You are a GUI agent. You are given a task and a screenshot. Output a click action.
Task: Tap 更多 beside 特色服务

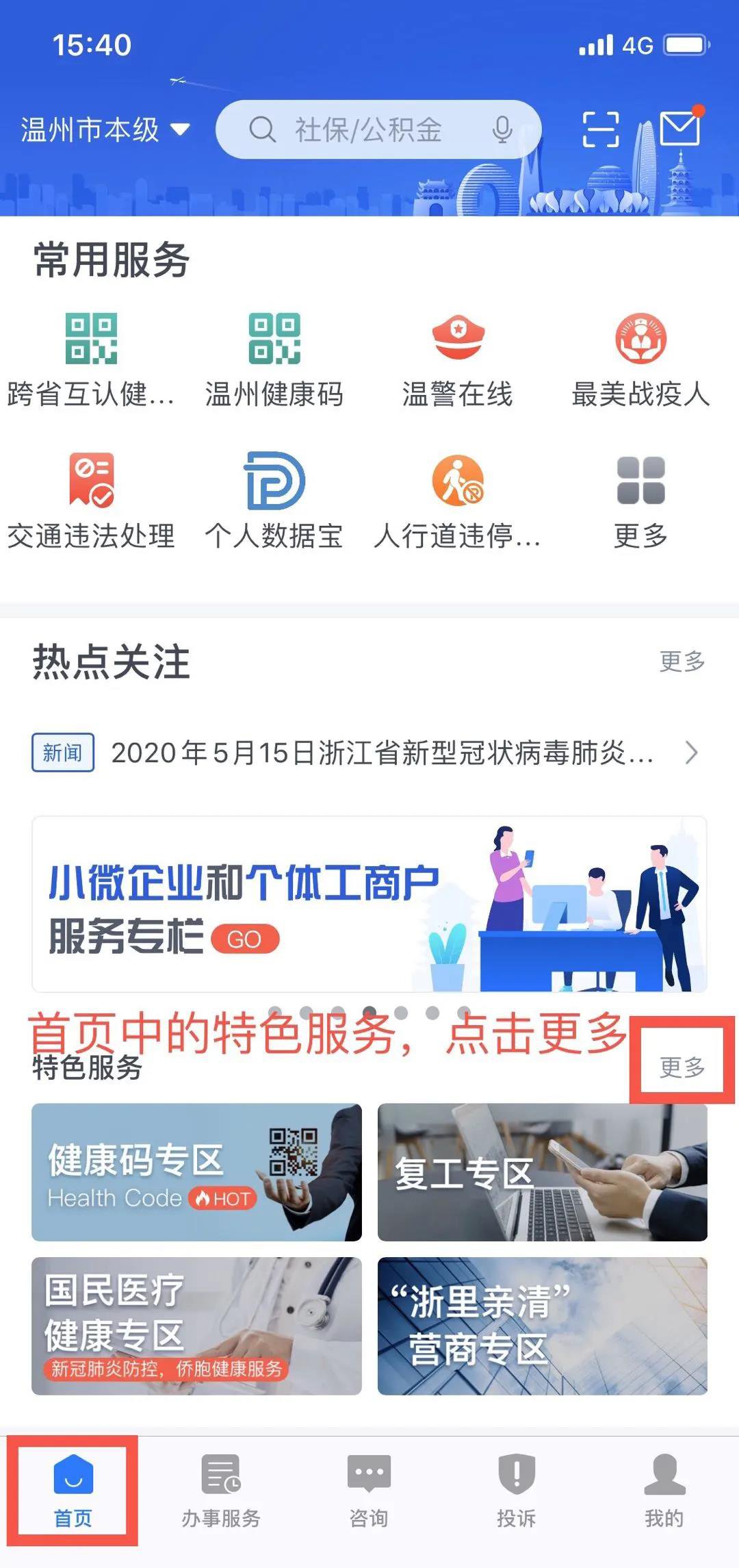(682, 1067)
